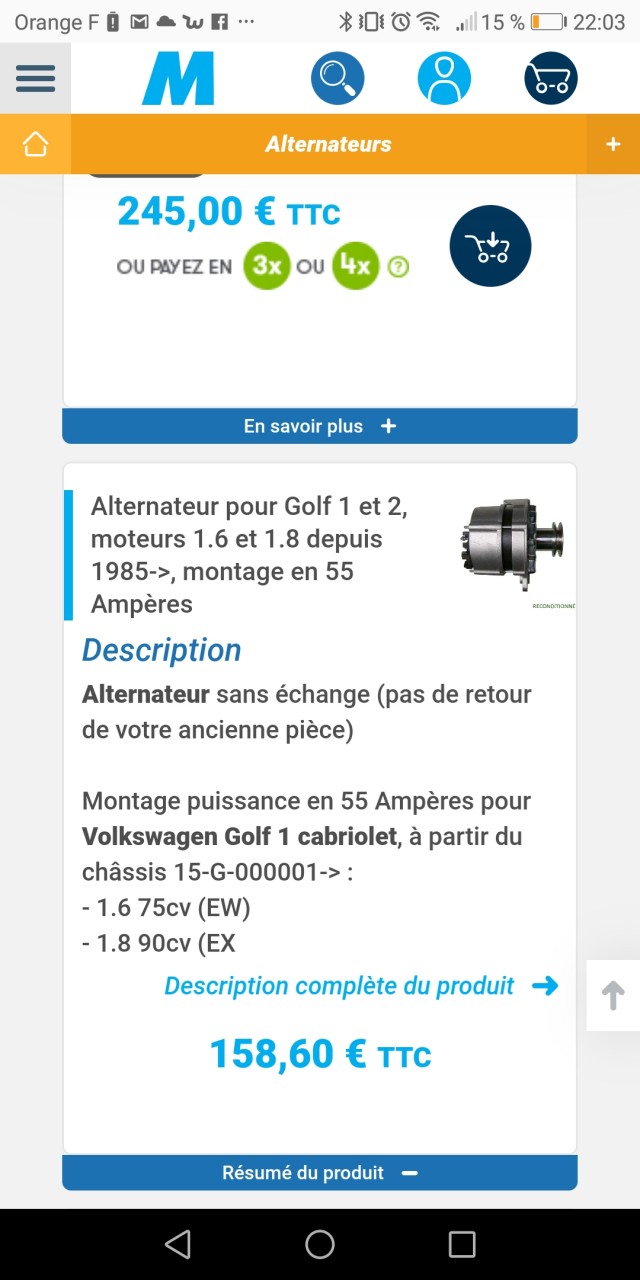Screen dimensions: 640x1280
Task: View the shopping cart in header
Action: click(551, 78)
